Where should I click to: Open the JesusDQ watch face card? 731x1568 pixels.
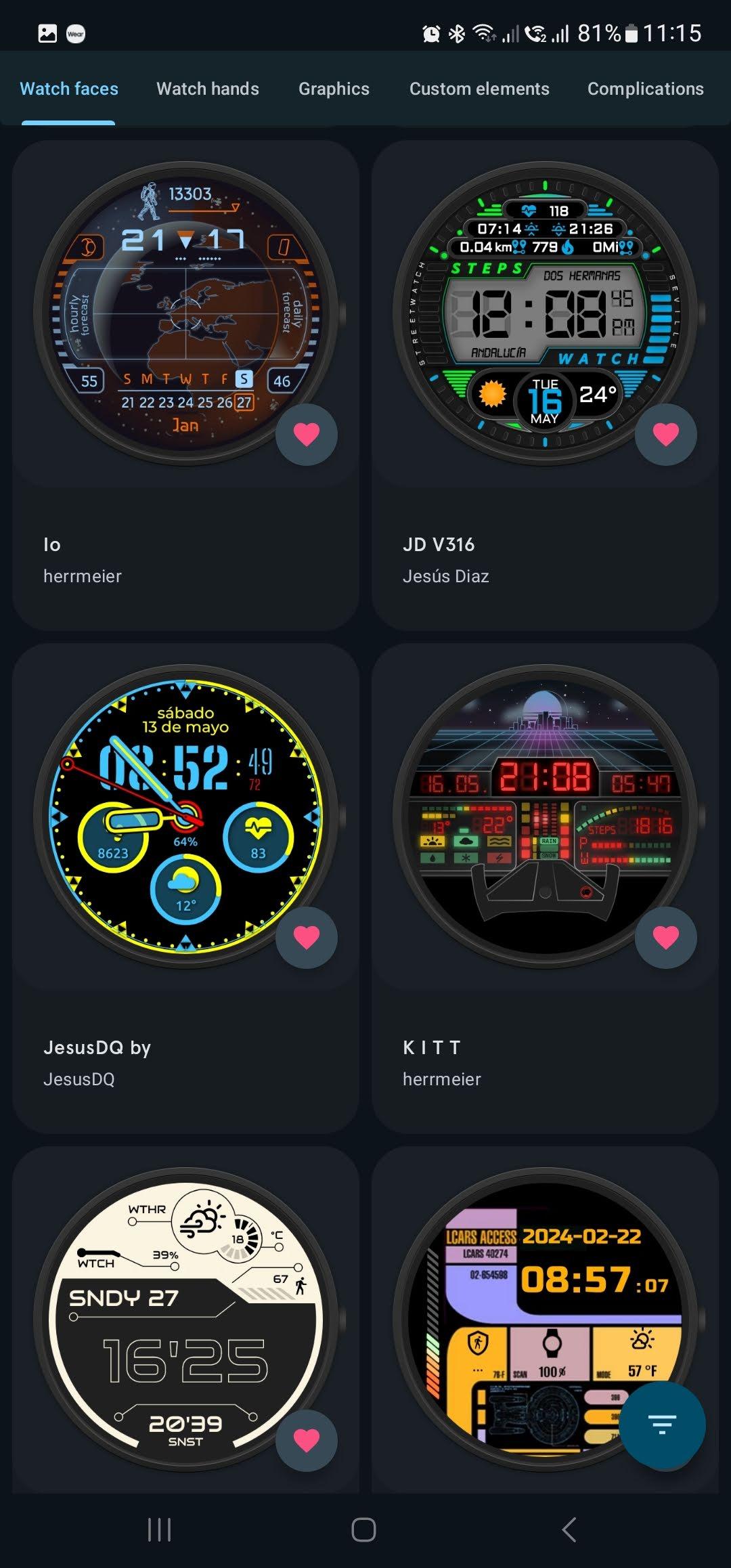[185, 888]
